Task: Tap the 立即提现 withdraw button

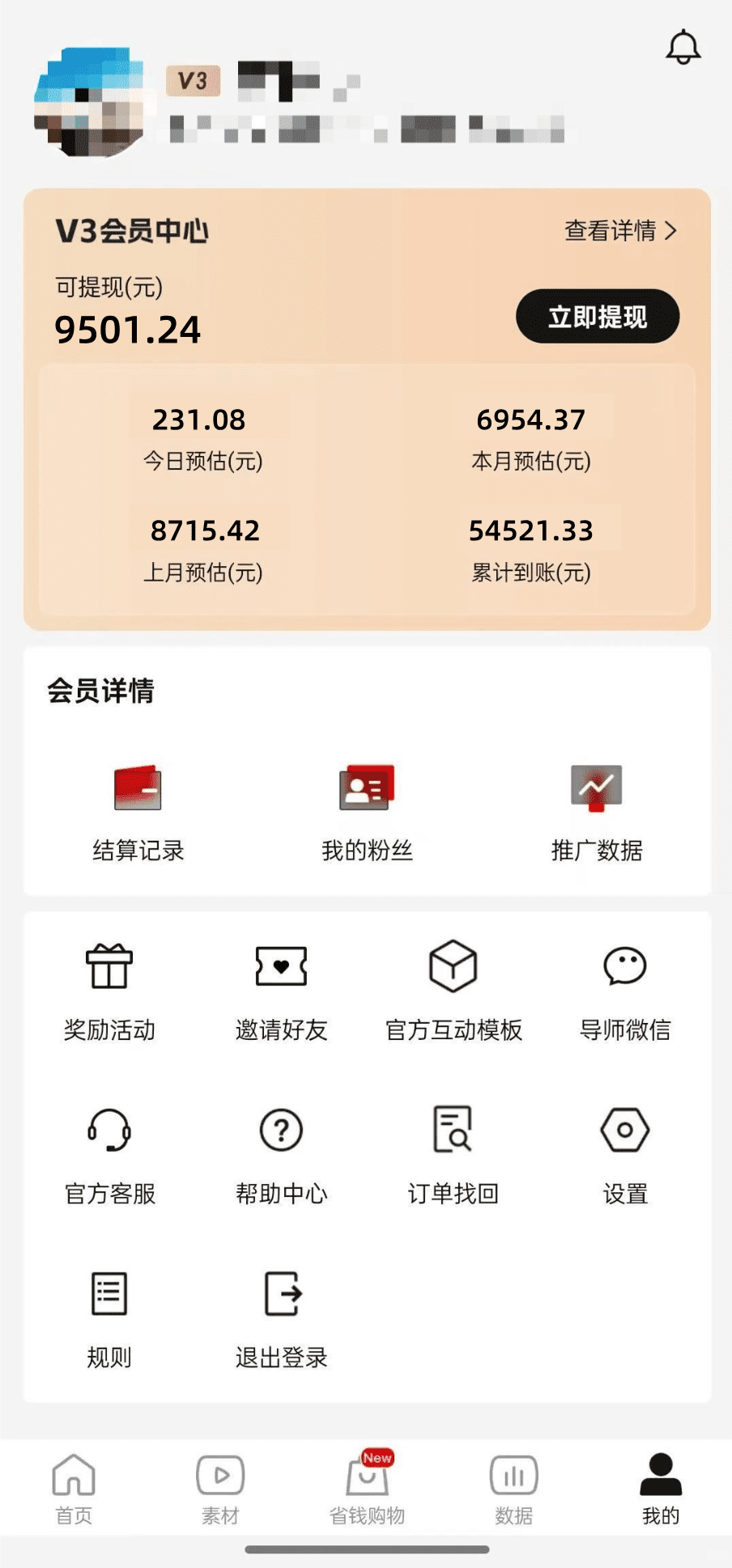Action: (x=598, y=317)
